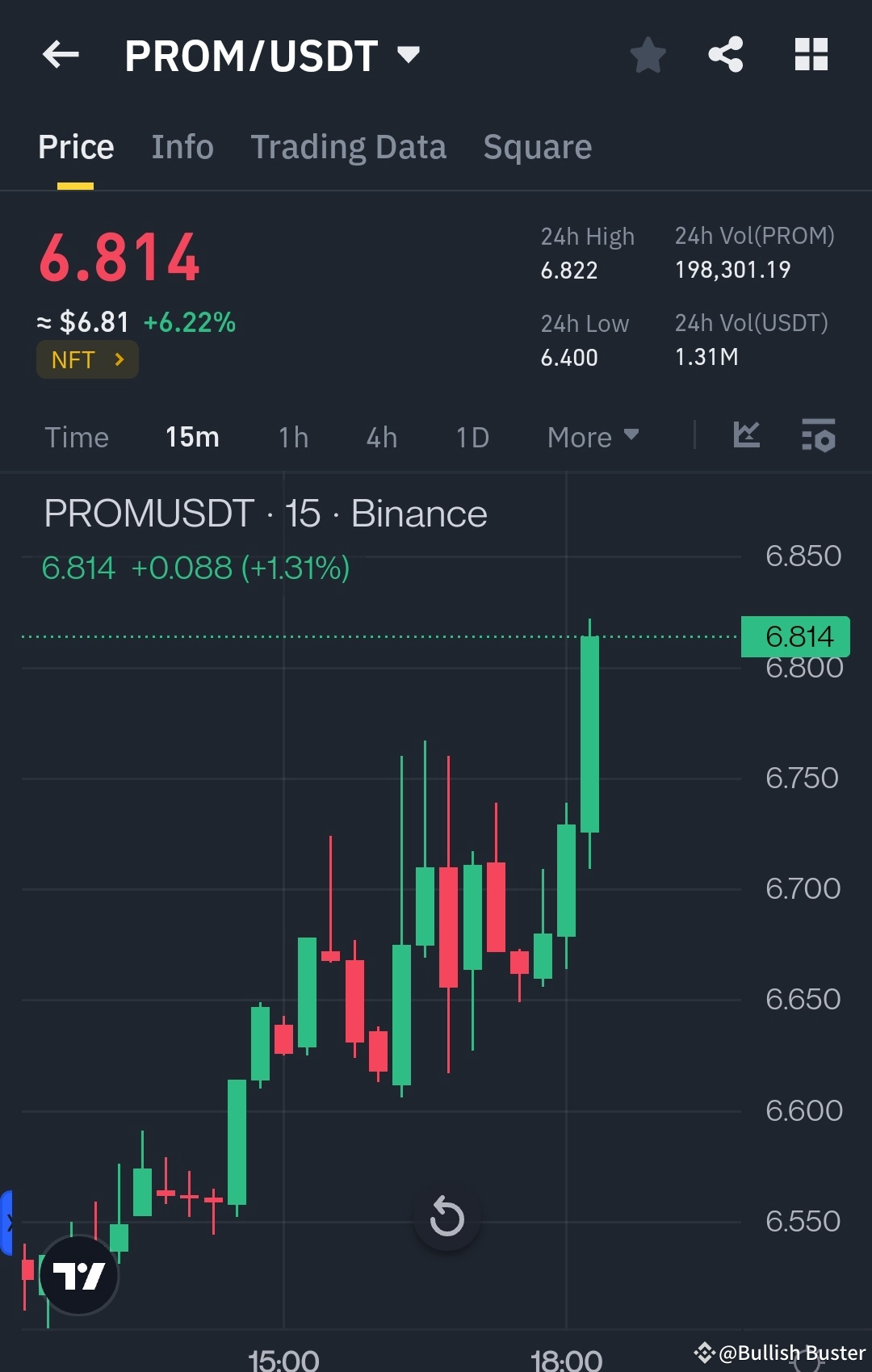
Task: Open the Square section
Action: pyautogui.click(x=537, y=146)
